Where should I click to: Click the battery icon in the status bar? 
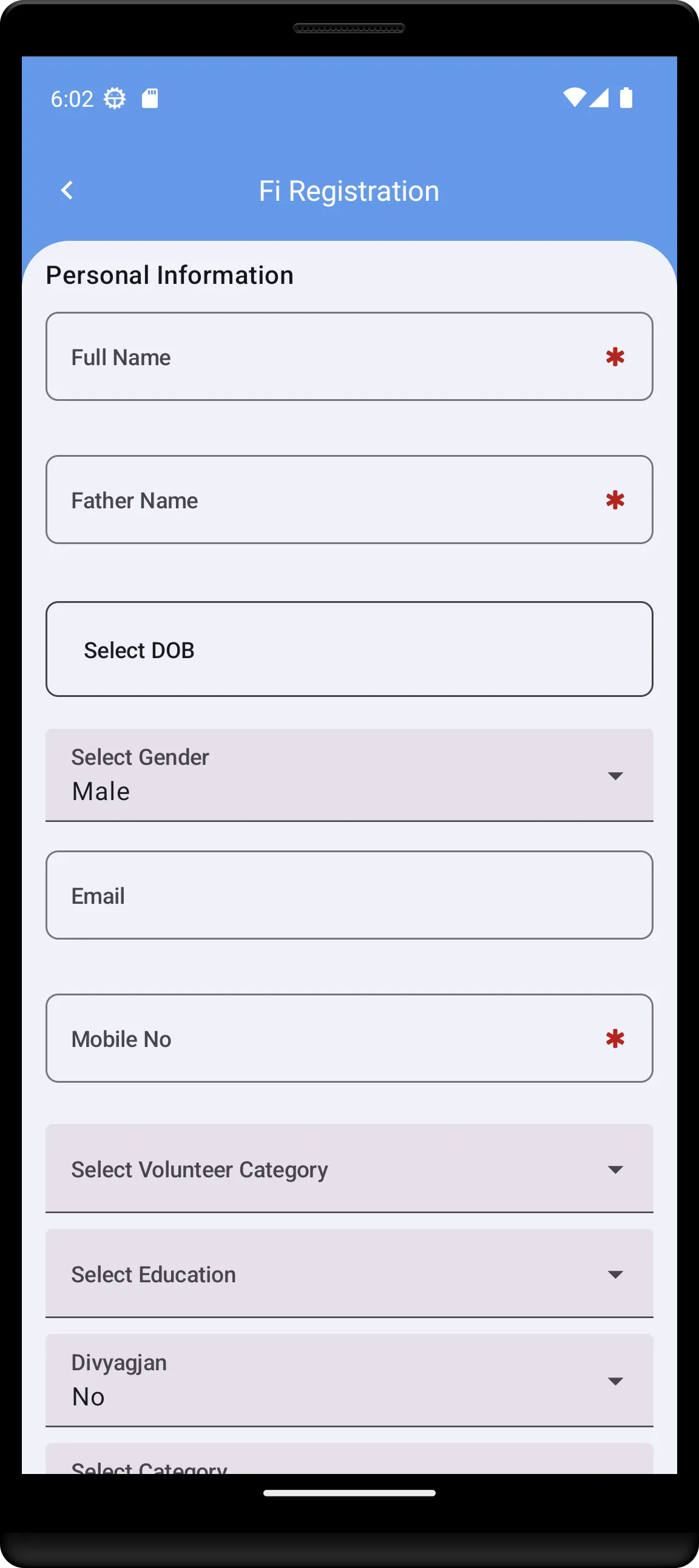pyautogui.click(x=626, y=98)
